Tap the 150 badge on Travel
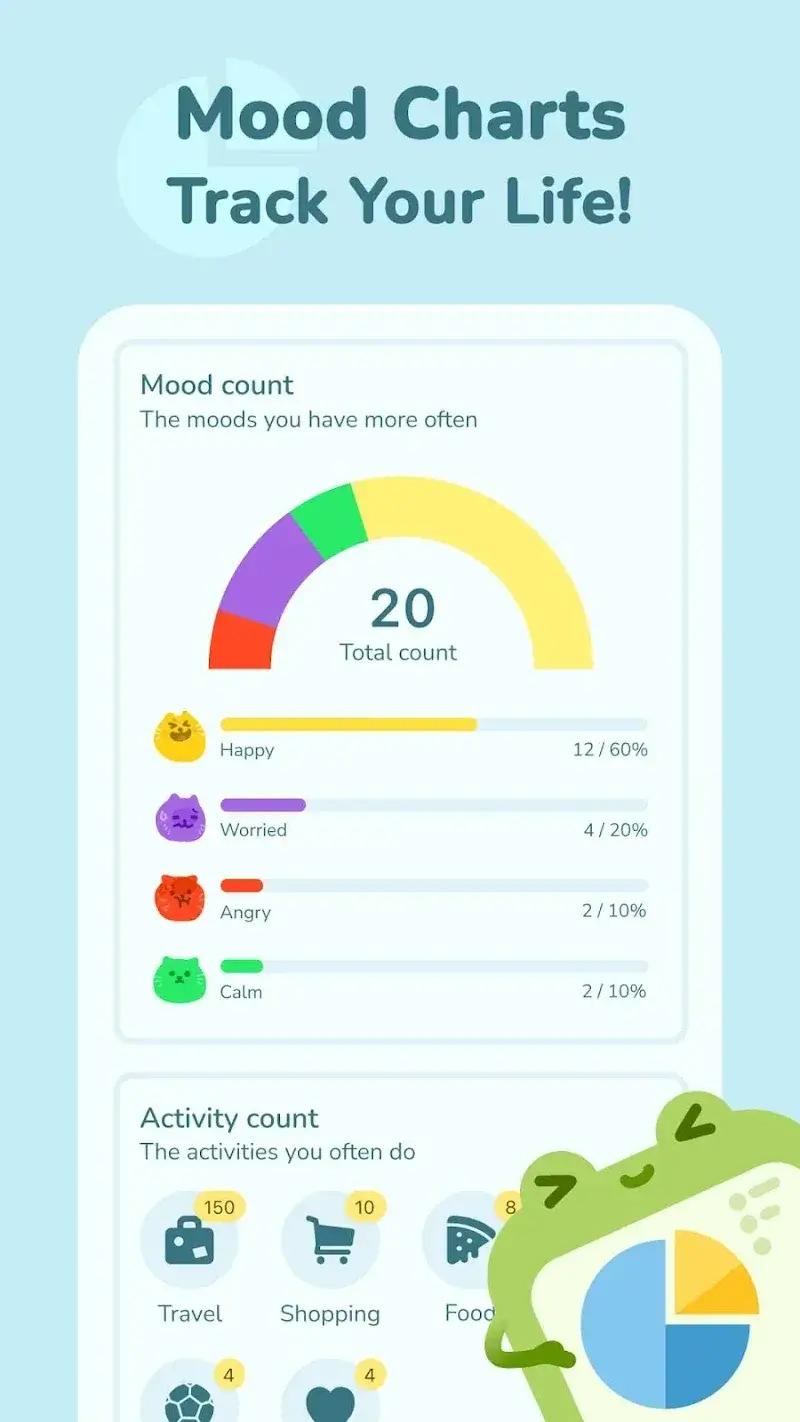The height and width of the screenshot is (1422, 800). (218, 1207)
